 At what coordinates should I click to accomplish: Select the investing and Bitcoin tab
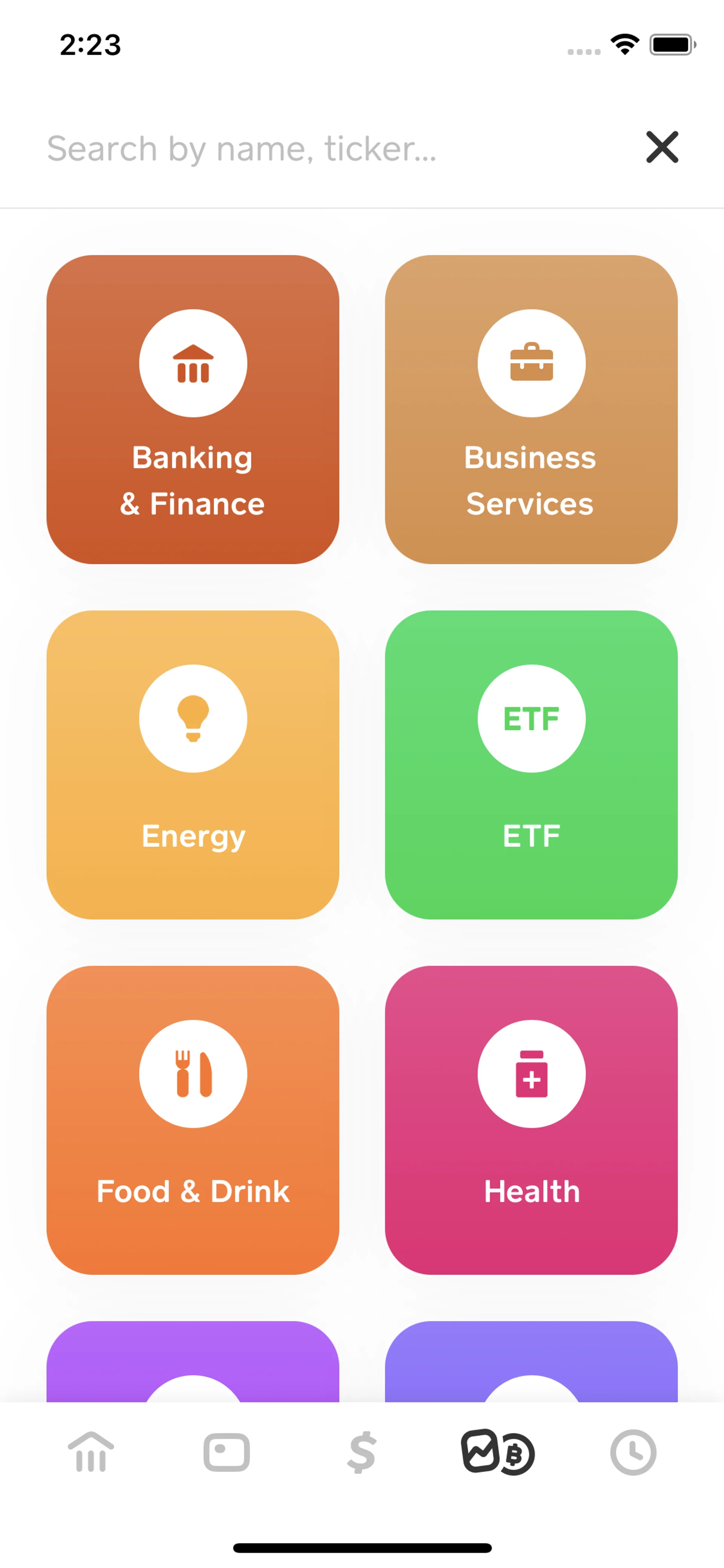pyautogui.click(x=498, y=1452)
